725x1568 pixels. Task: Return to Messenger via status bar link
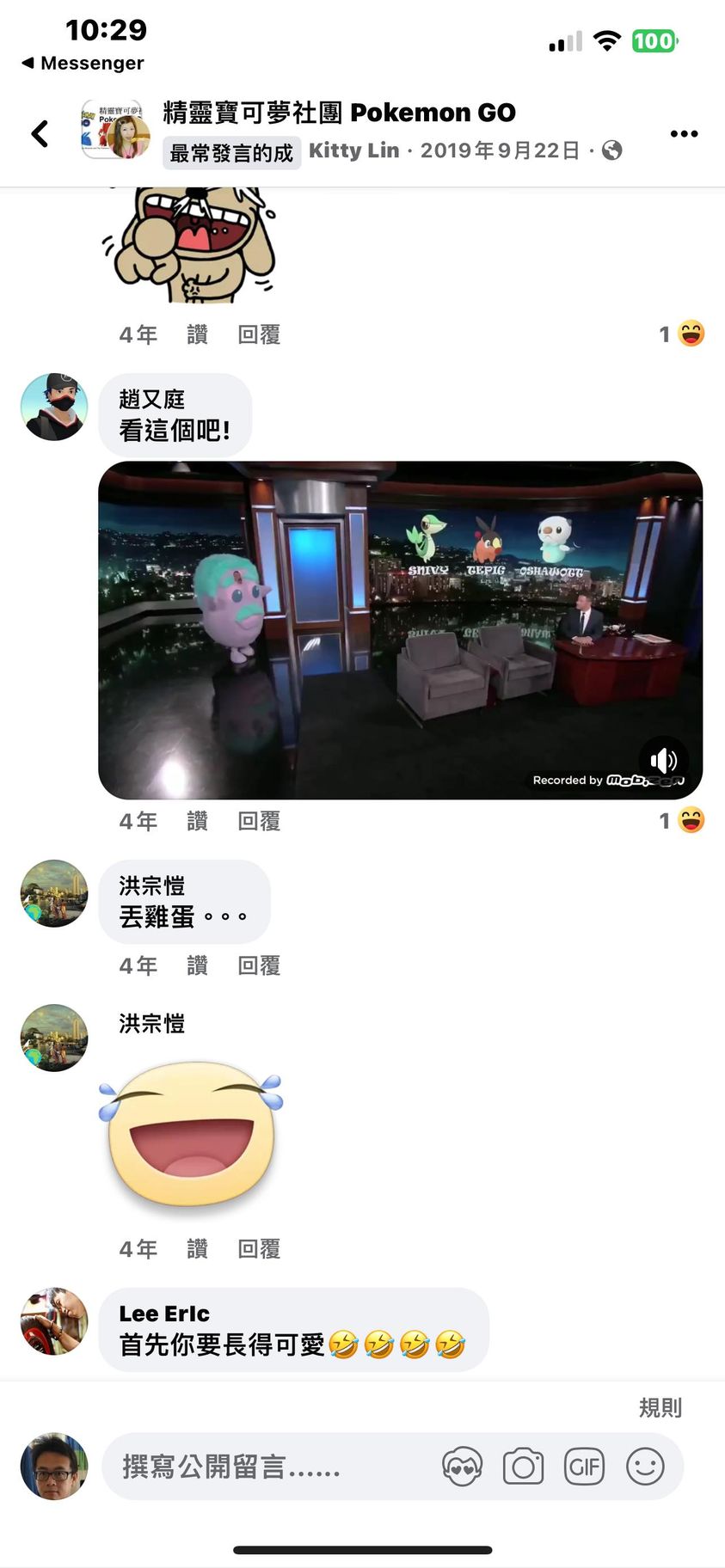83,63
